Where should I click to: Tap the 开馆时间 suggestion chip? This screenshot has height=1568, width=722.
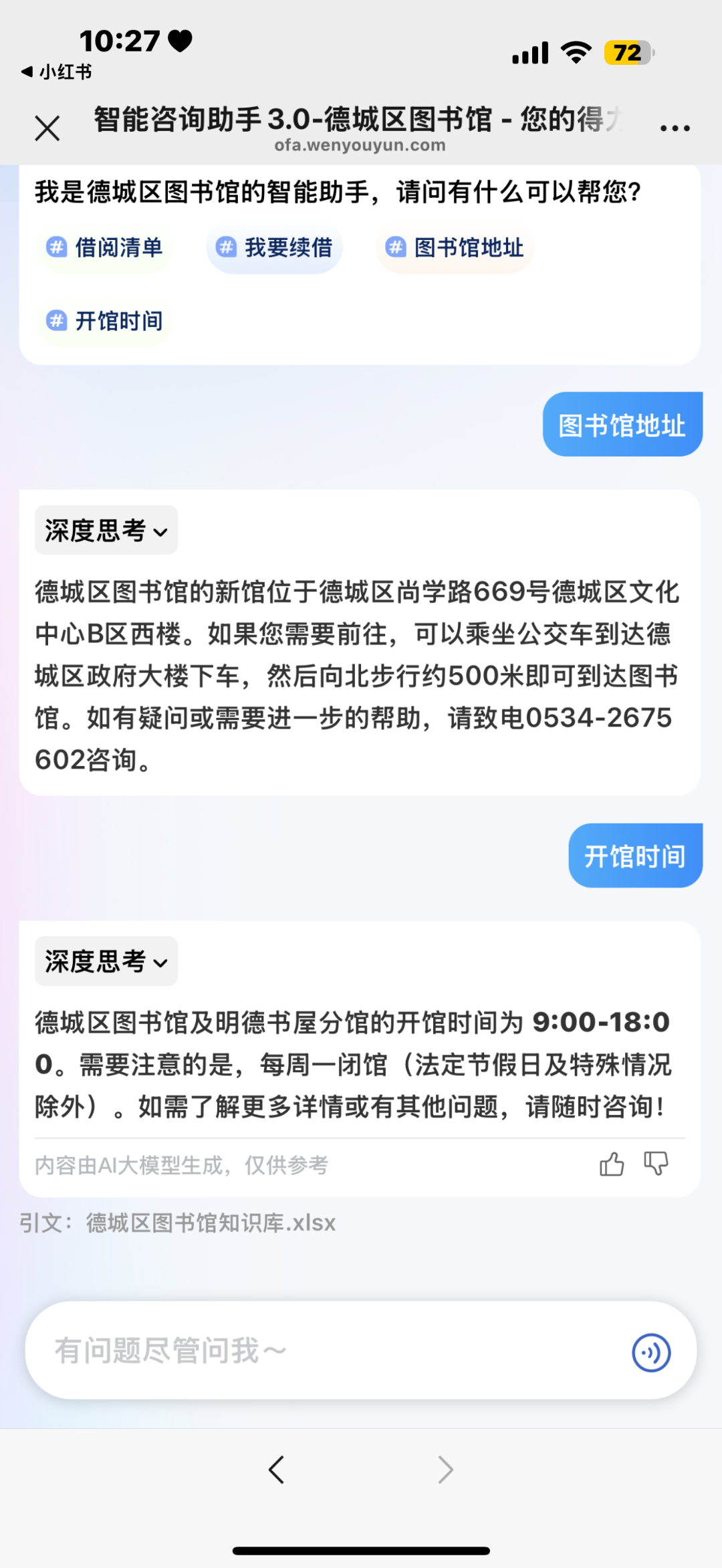105,321
